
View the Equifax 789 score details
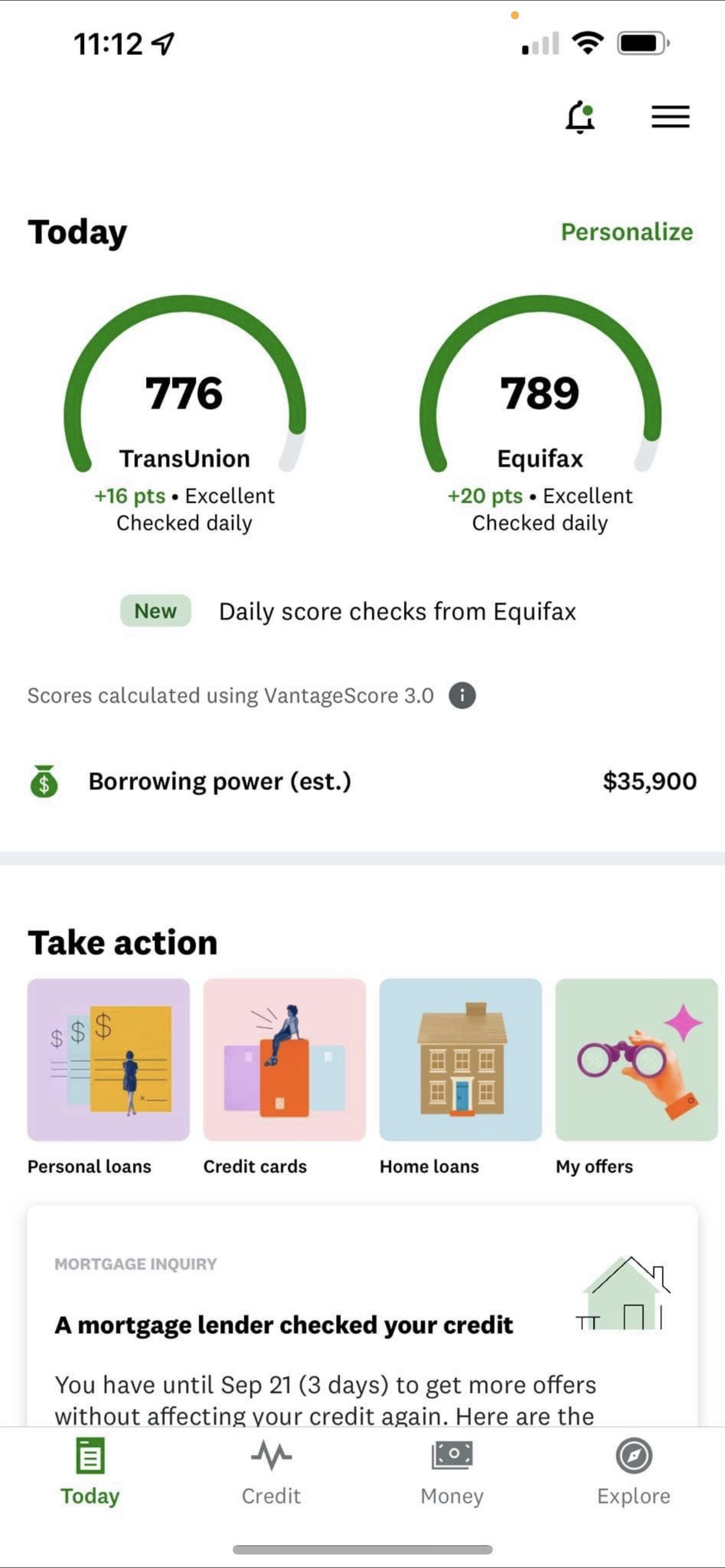540,414
